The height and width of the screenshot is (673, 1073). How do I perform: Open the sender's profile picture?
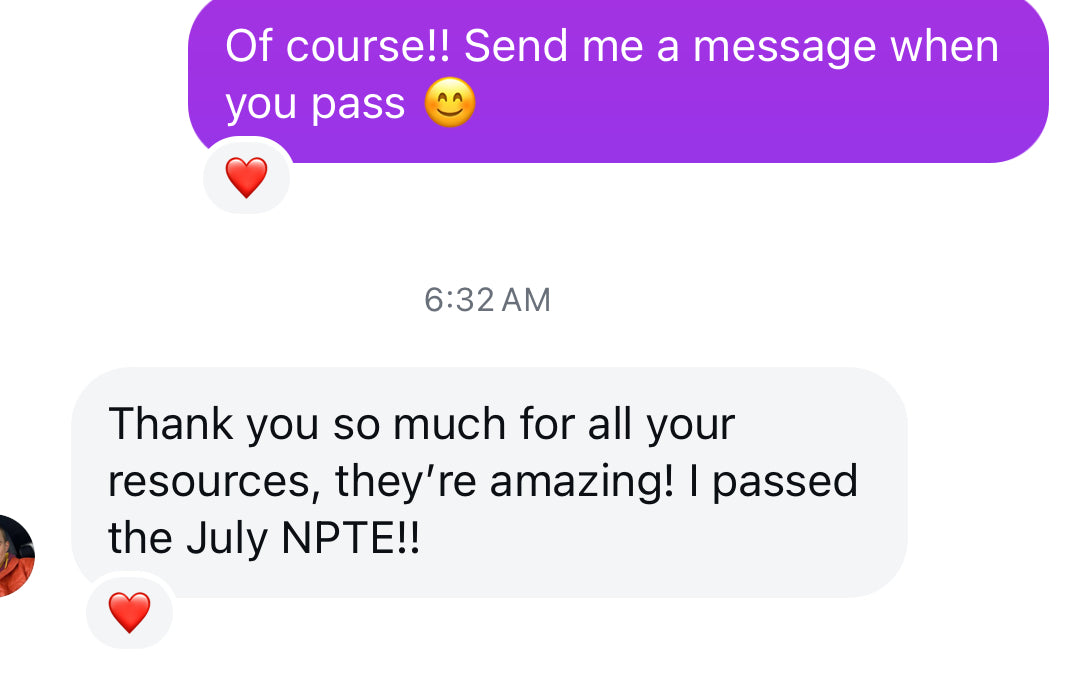[14, 556]
